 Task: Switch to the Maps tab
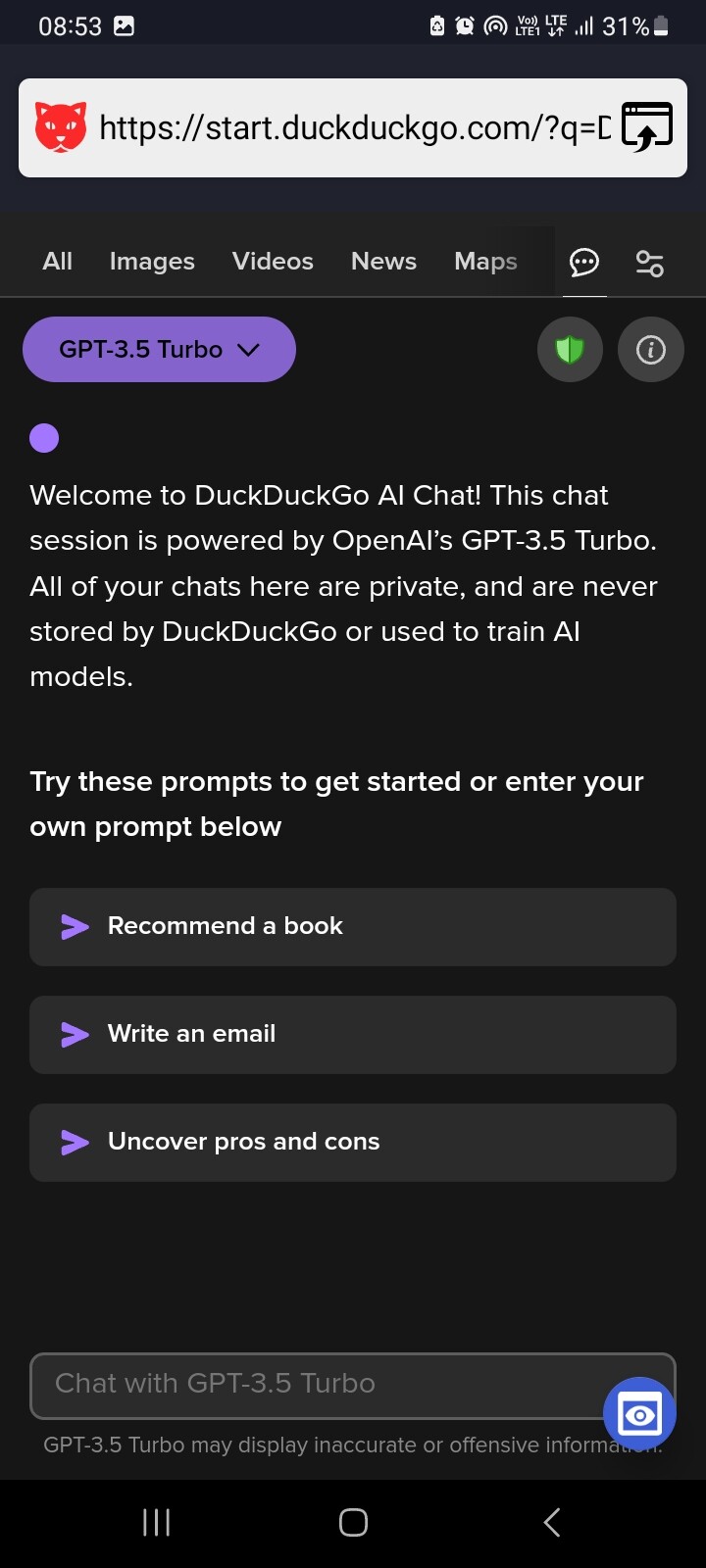tap(485, 262)
